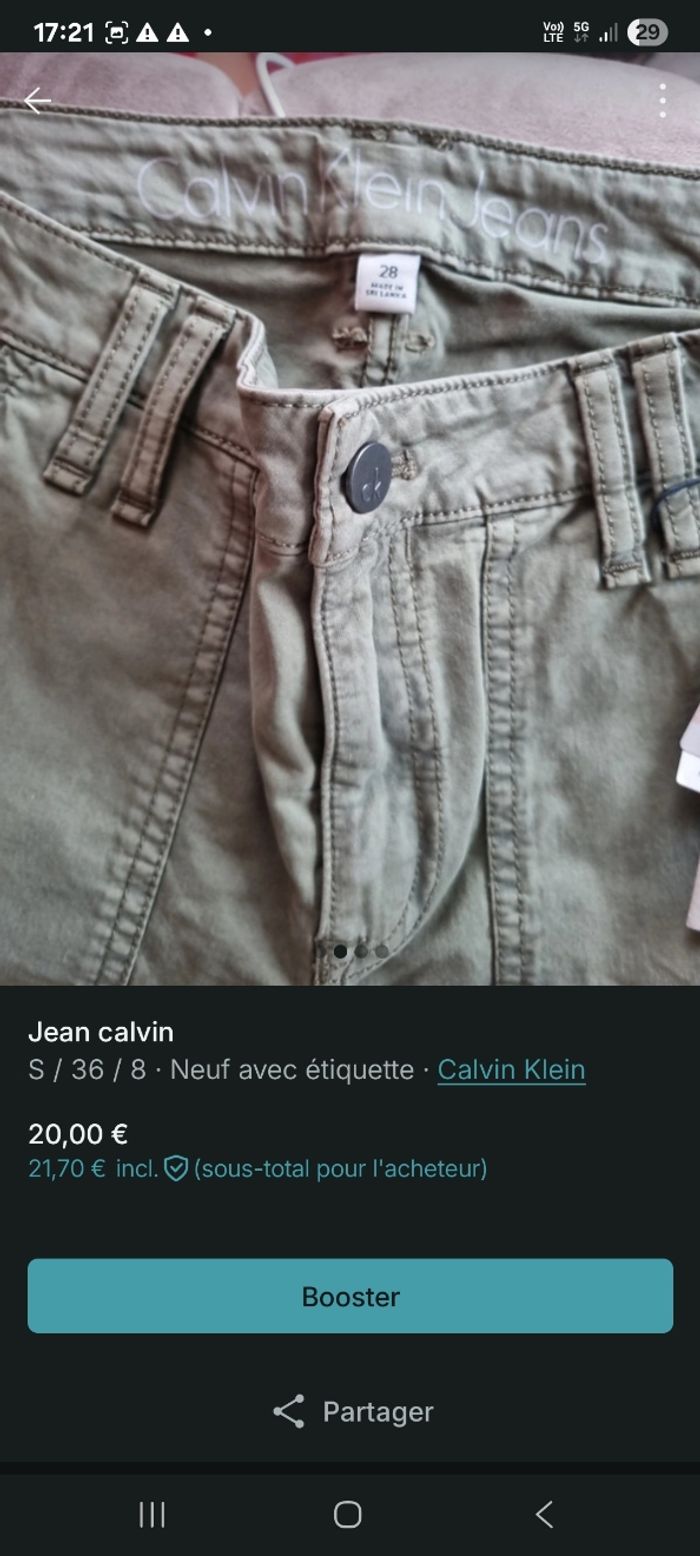Open the Calvin Klein brand link
The width and height of the screenshot is (700, 1556).
tap(511, 1069)
